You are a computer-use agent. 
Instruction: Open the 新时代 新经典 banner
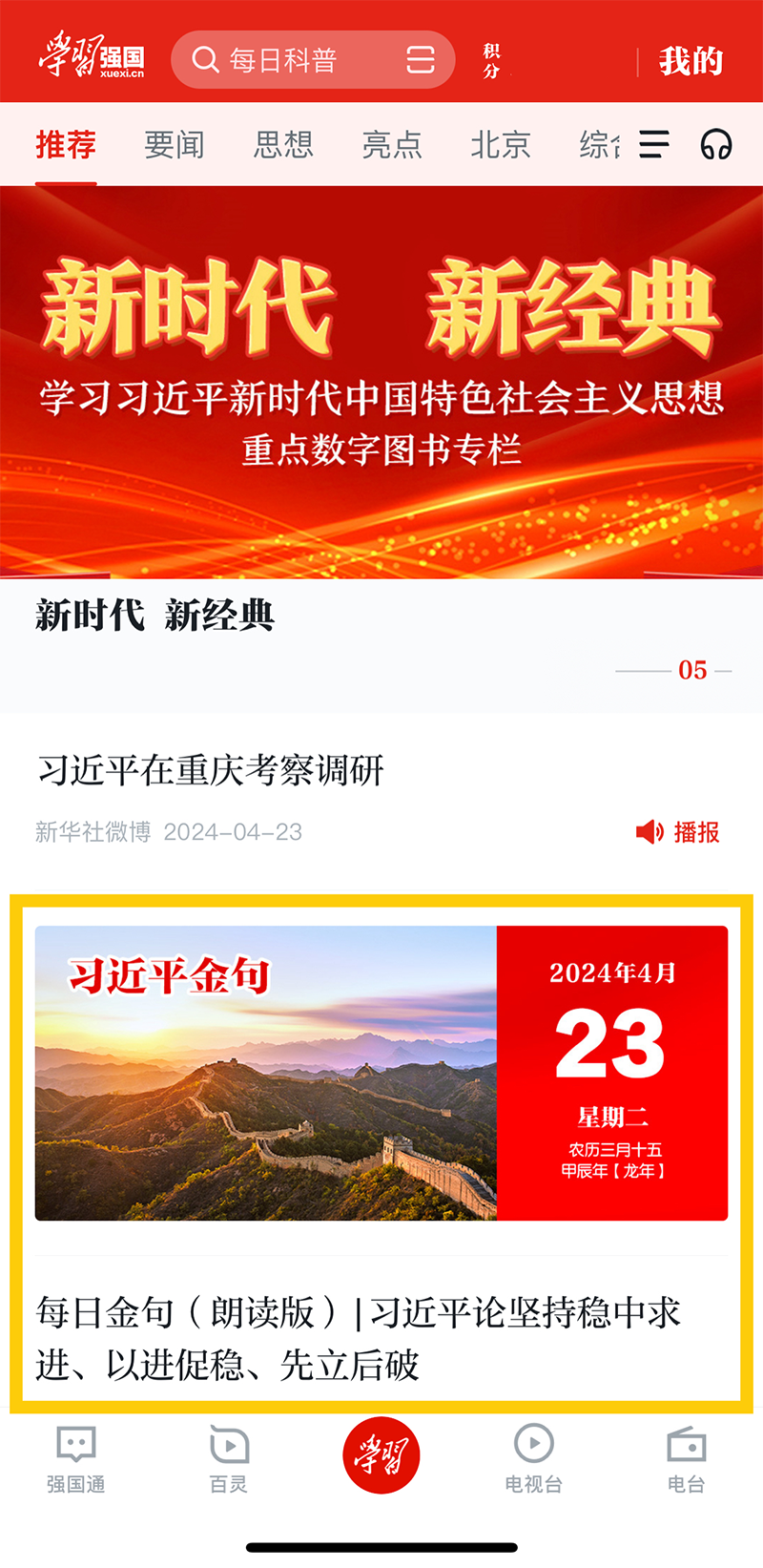click(x=381, y=382)
